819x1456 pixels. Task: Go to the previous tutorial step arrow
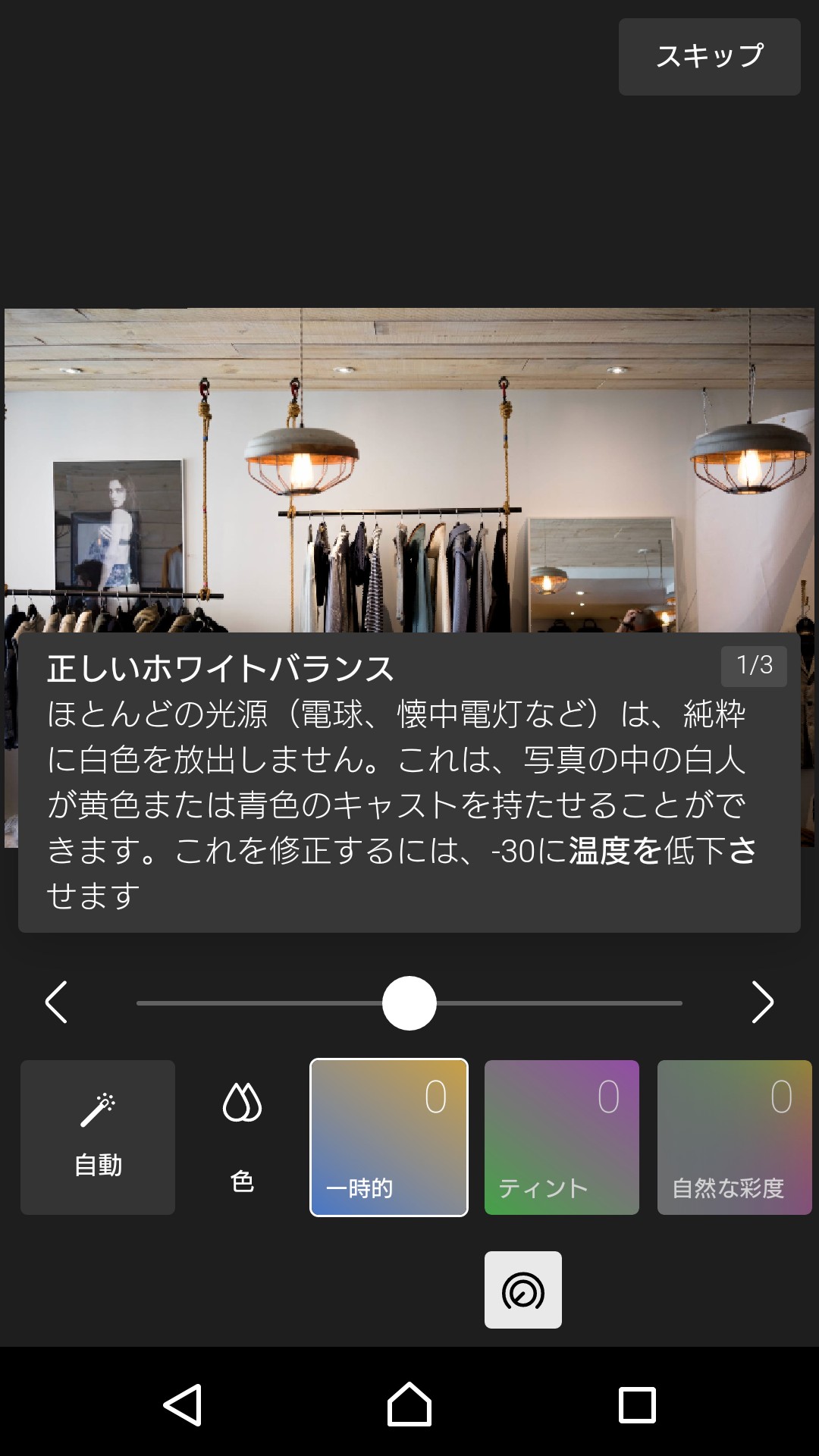[57, 1003]
